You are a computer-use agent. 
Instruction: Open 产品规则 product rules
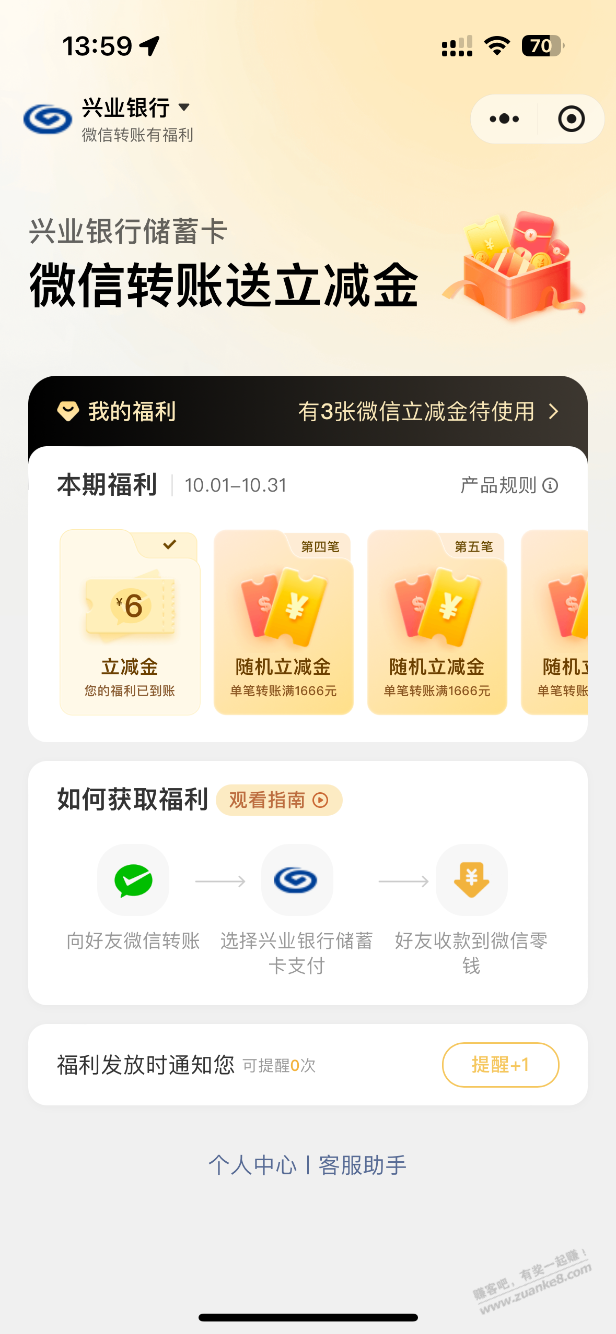pos(509,486)
